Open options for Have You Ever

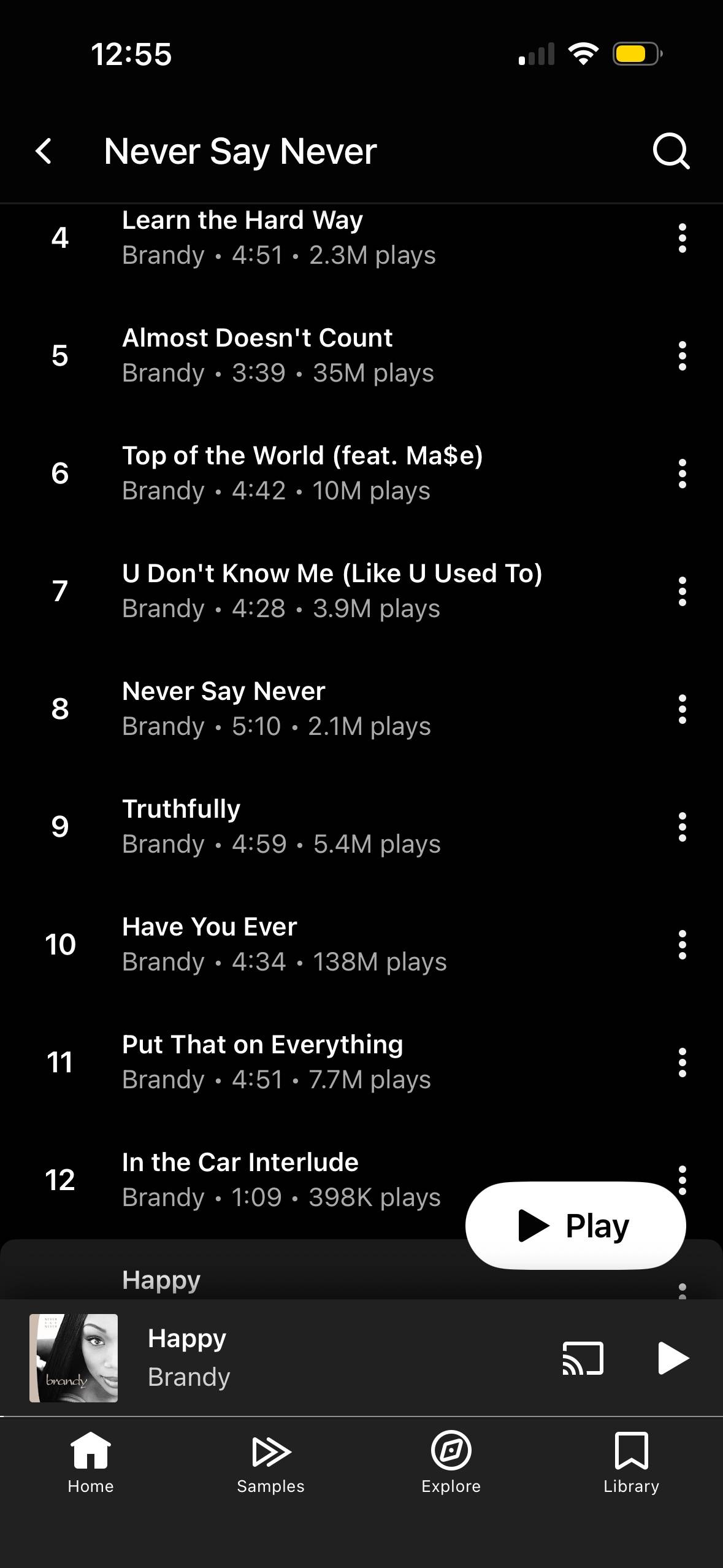[682, 945]
